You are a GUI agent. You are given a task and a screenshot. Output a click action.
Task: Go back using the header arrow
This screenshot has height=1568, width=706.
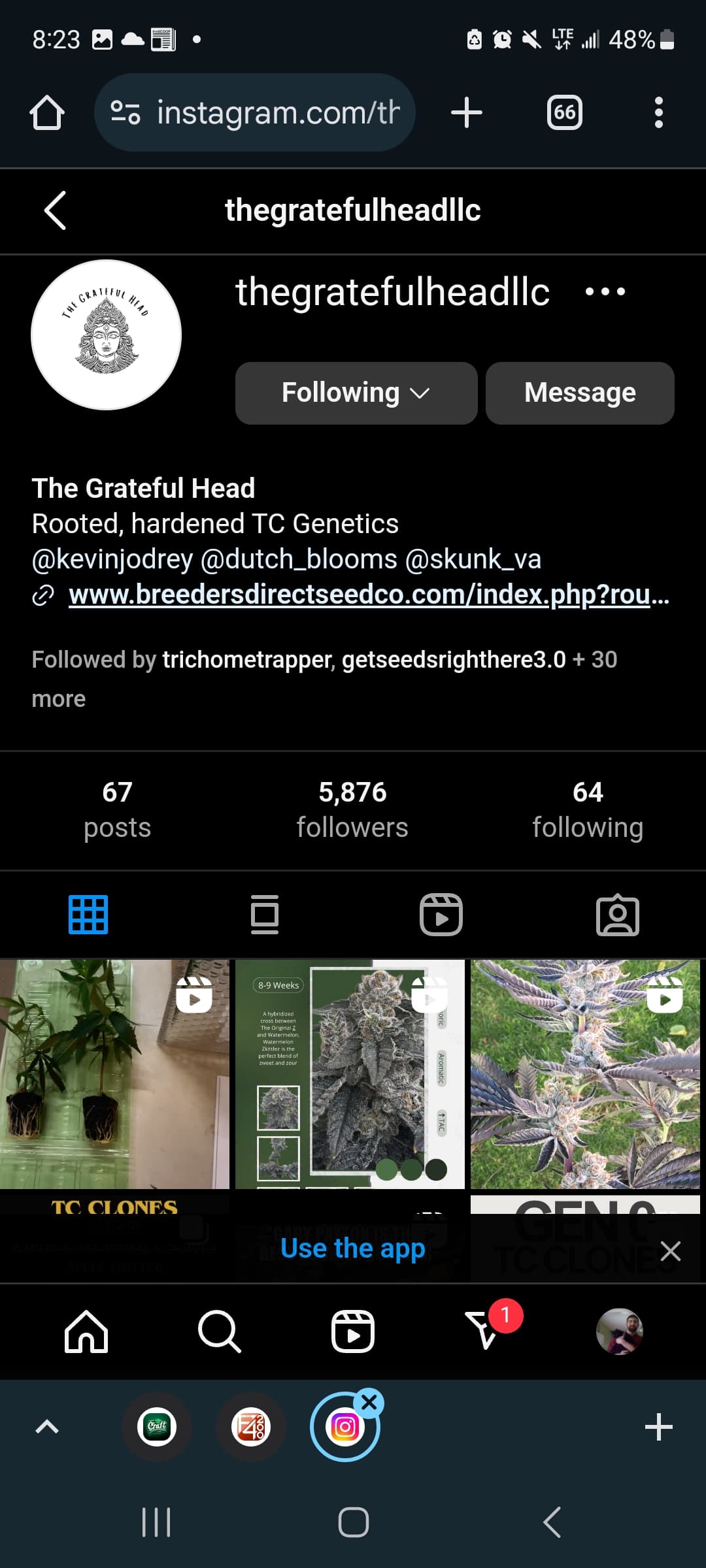pos(55,210)
